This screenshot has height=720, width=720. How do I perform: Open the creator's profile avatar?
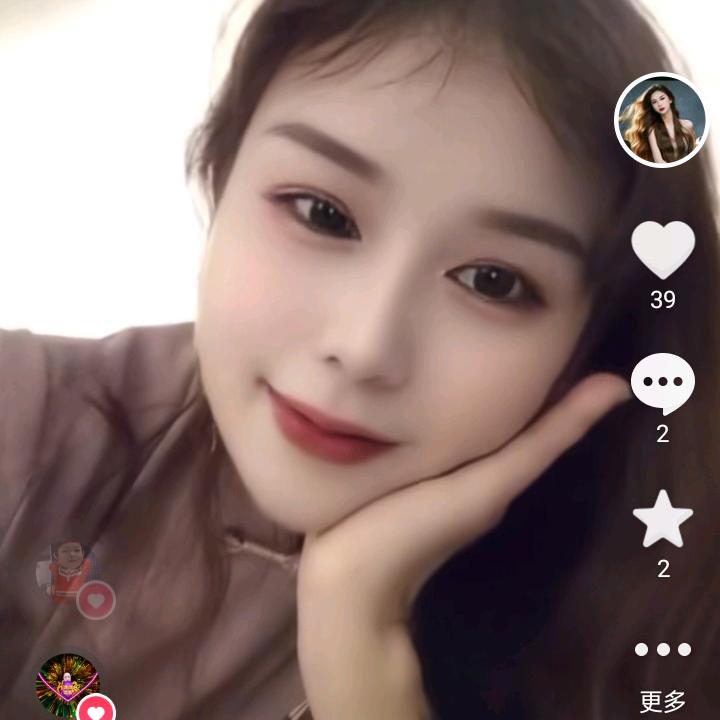pos(661,120)
